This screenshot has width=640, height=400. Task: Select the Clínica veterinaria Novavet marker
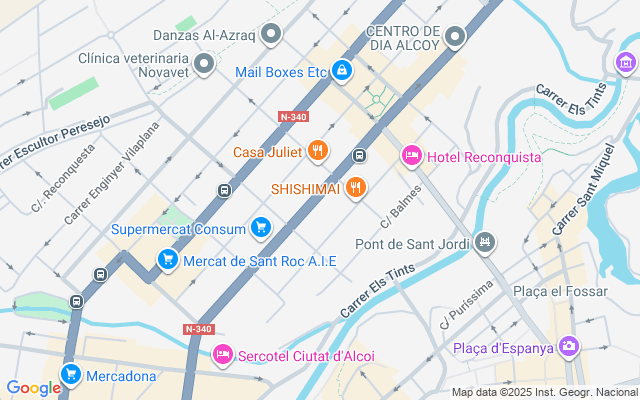coord(205,66)
